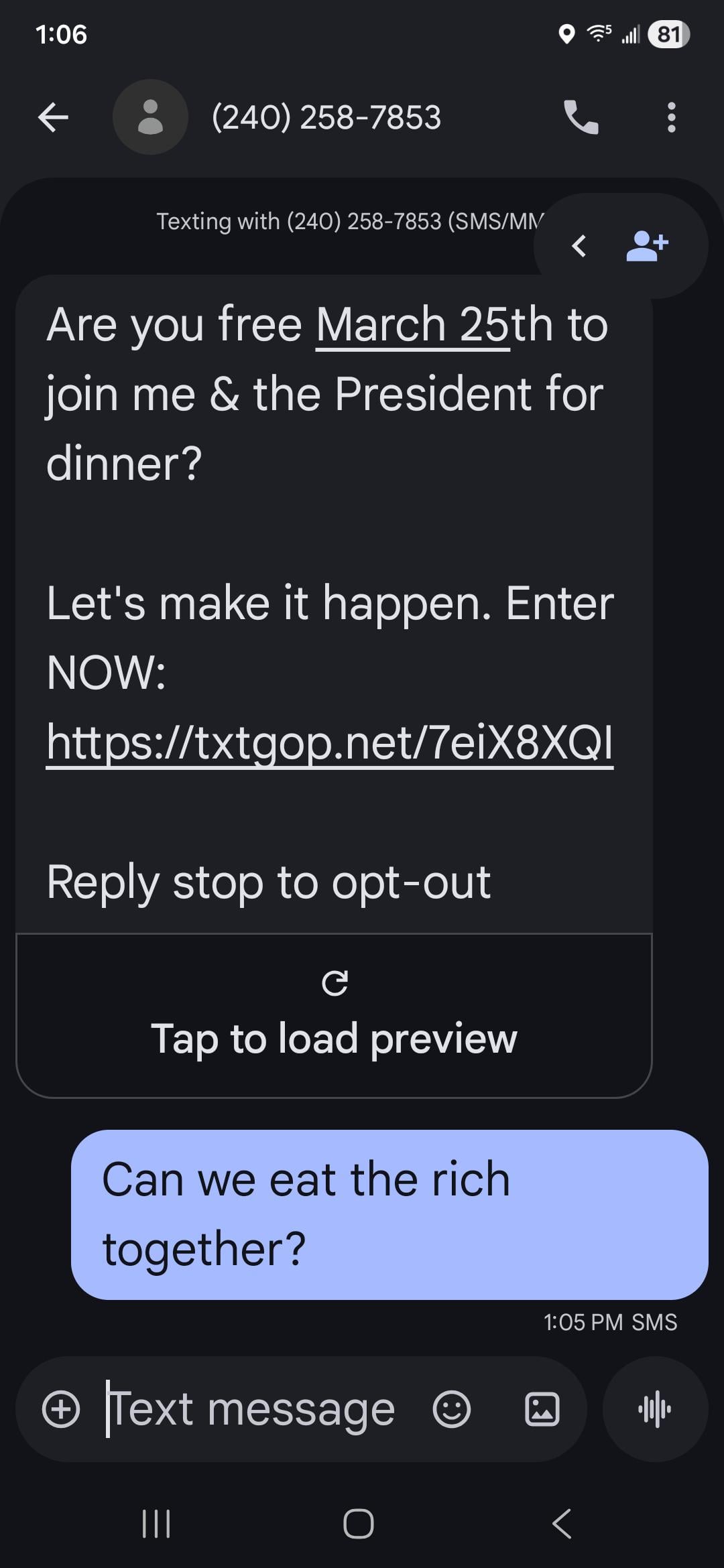This screenshot has height=1568, width=724.
Task: Tap the system home button
Action: [359, 1523]
